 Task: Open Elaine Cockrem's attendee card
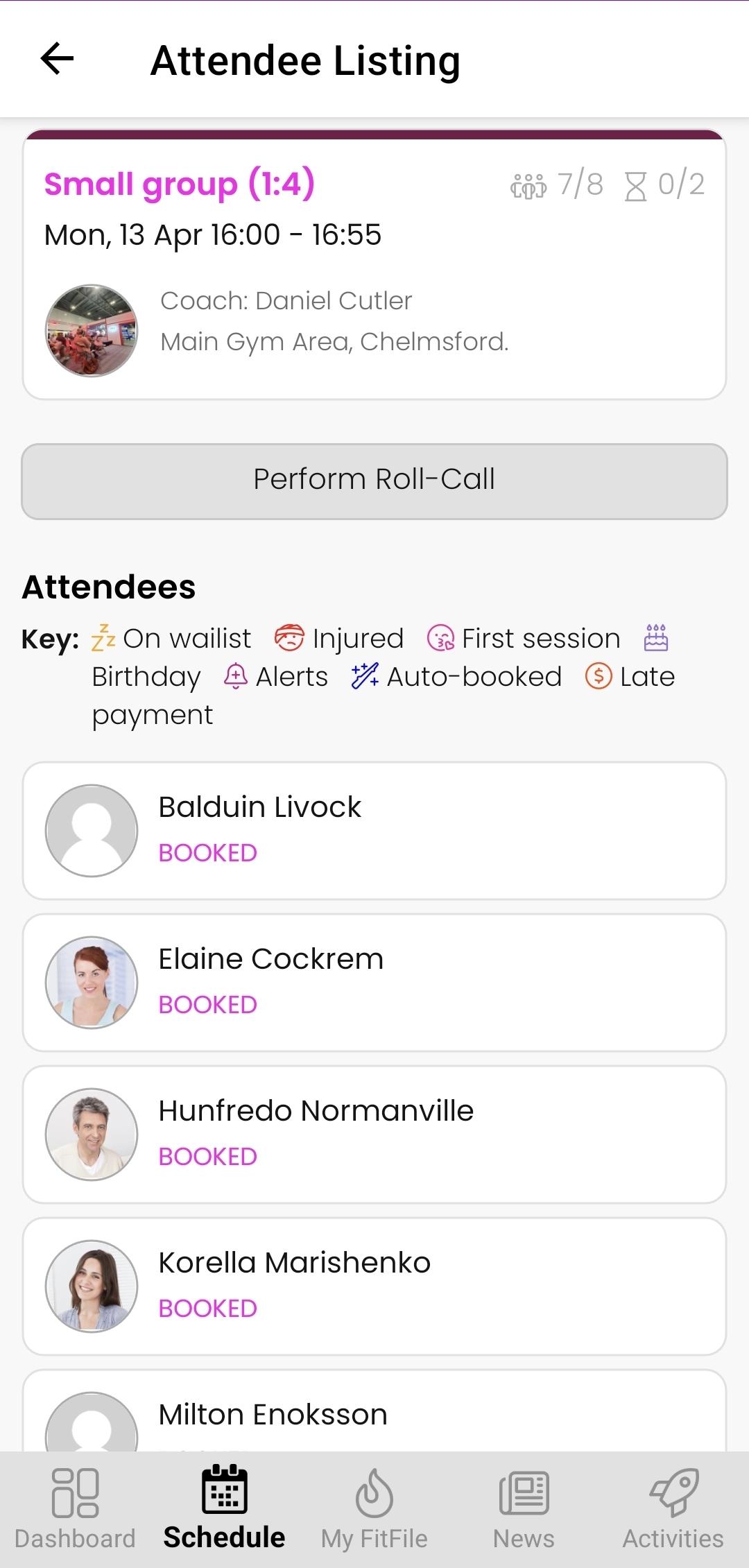(x=374, y=982)
